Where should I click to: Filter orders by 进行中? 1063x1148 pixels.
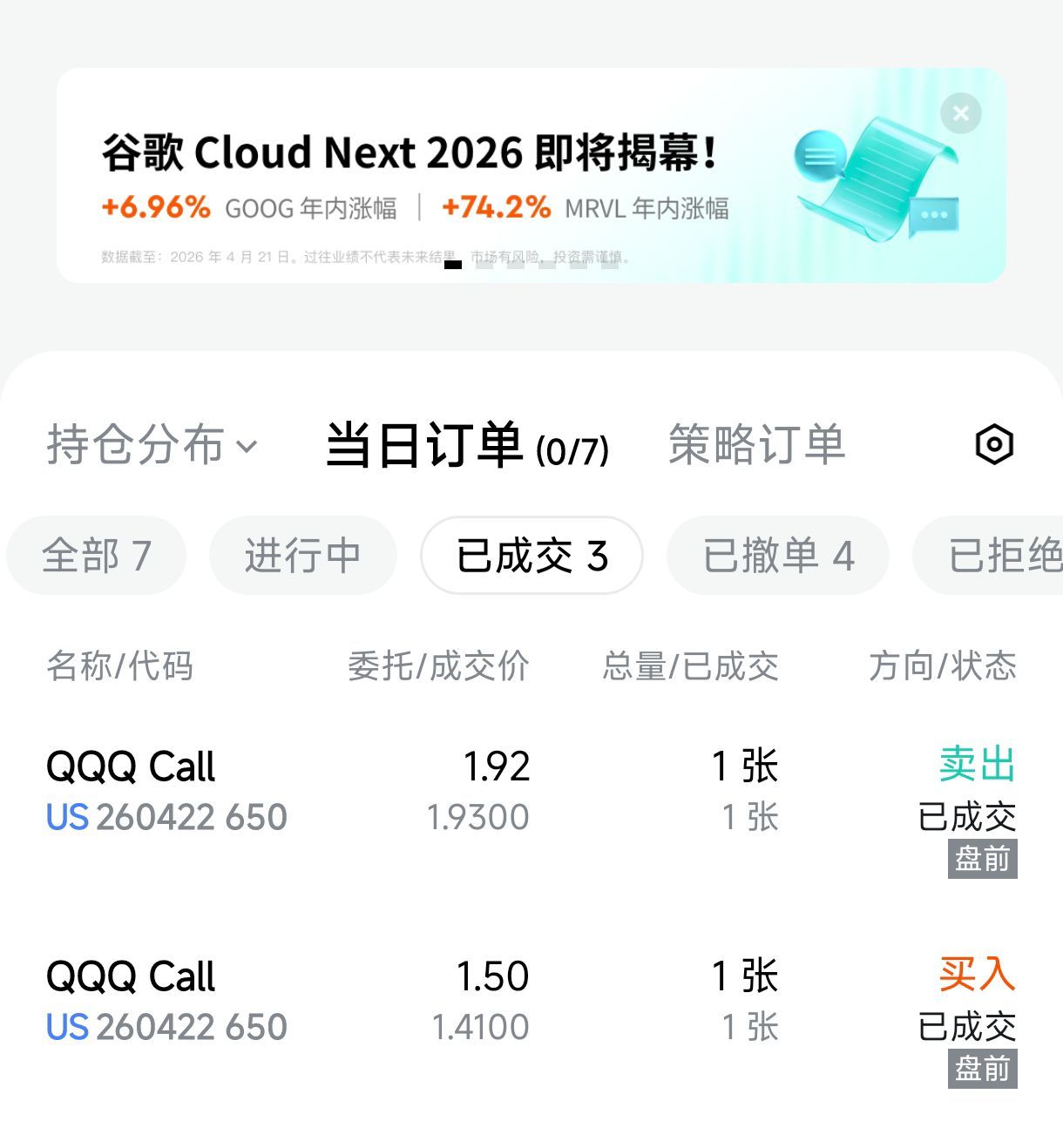click(302, 556)
